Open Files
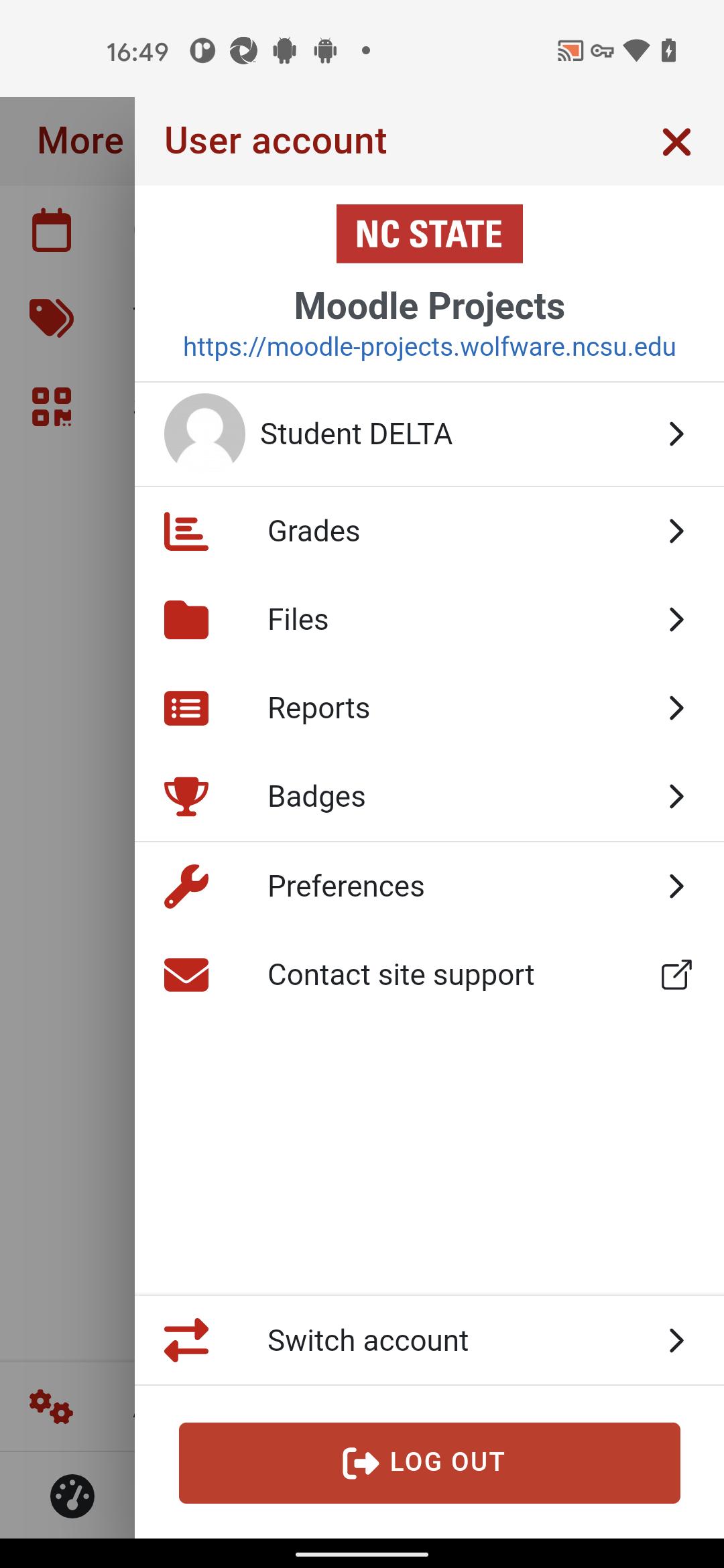 pyautogui.click(x=429, y=620)
